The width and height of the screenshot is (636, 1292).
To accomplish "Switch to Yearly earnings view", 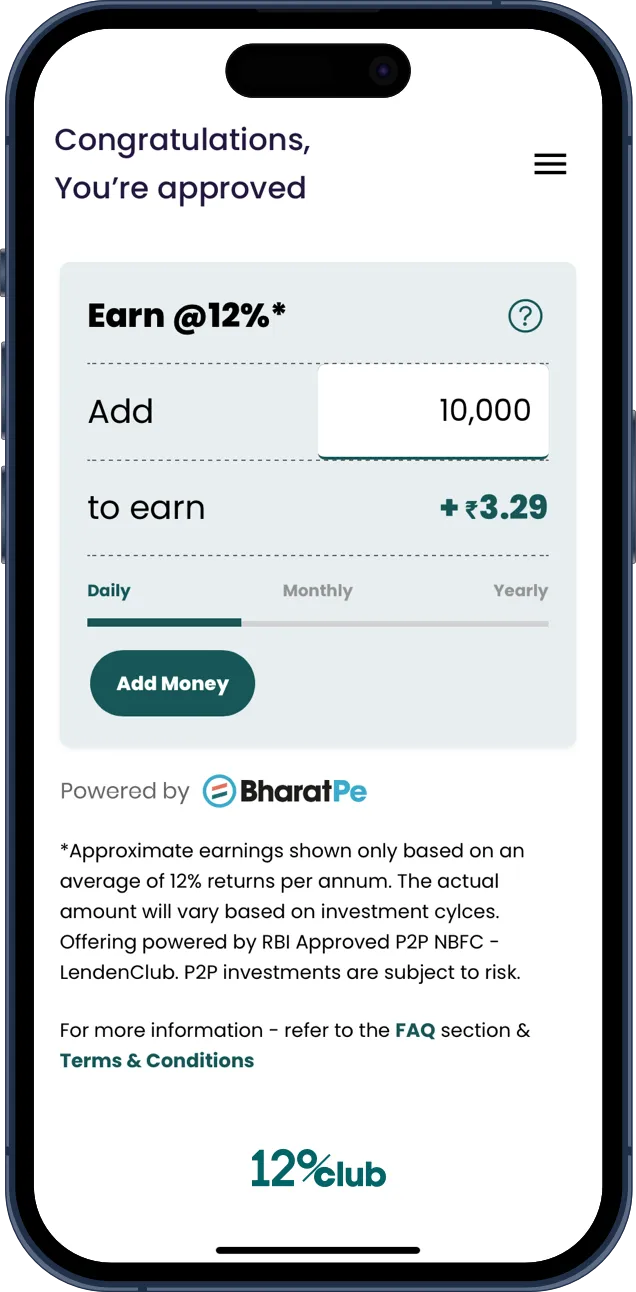I will [x=520, y=591].
